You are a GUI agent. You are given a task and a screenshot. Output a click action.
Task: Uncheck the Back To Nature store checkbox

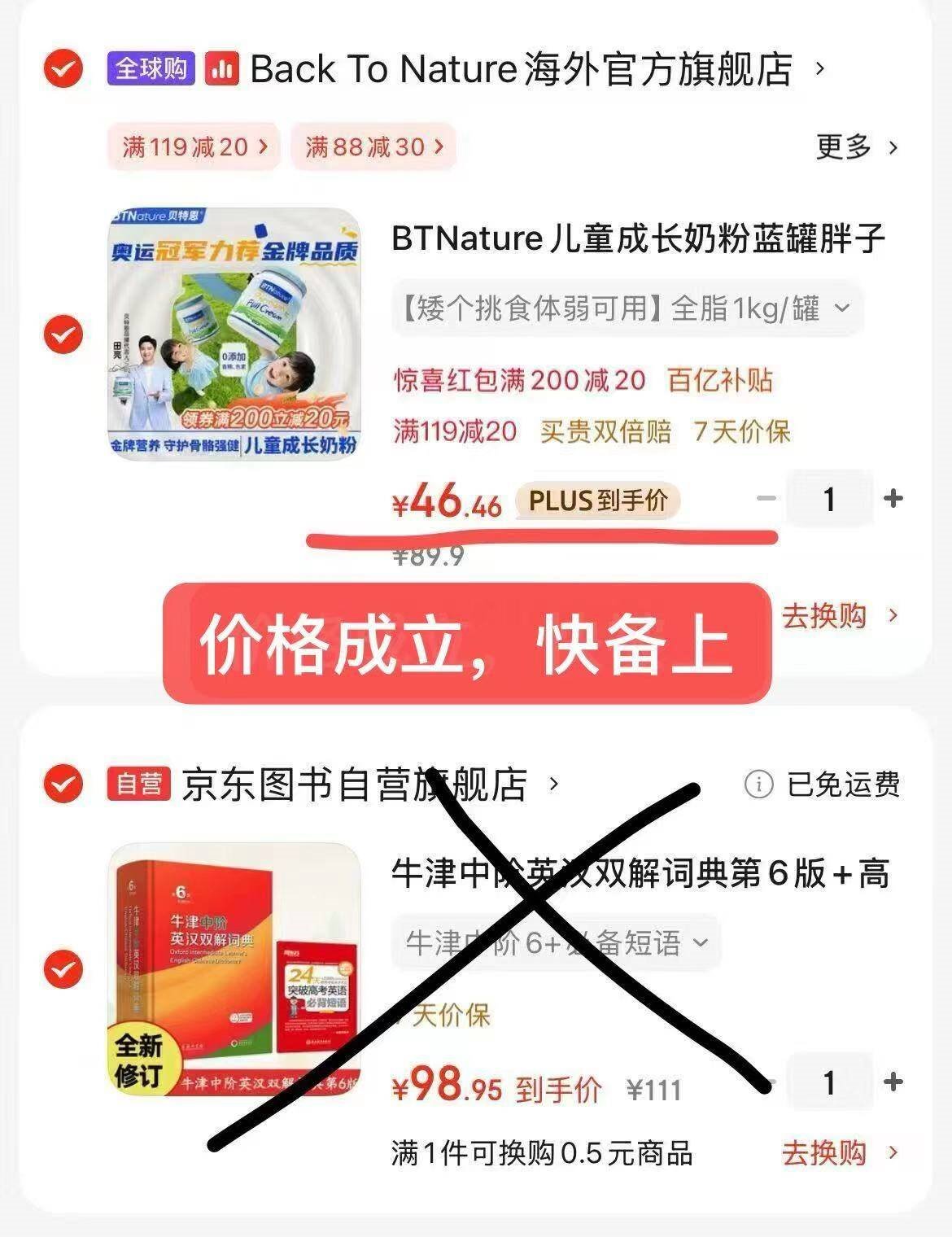pos(63,68)
